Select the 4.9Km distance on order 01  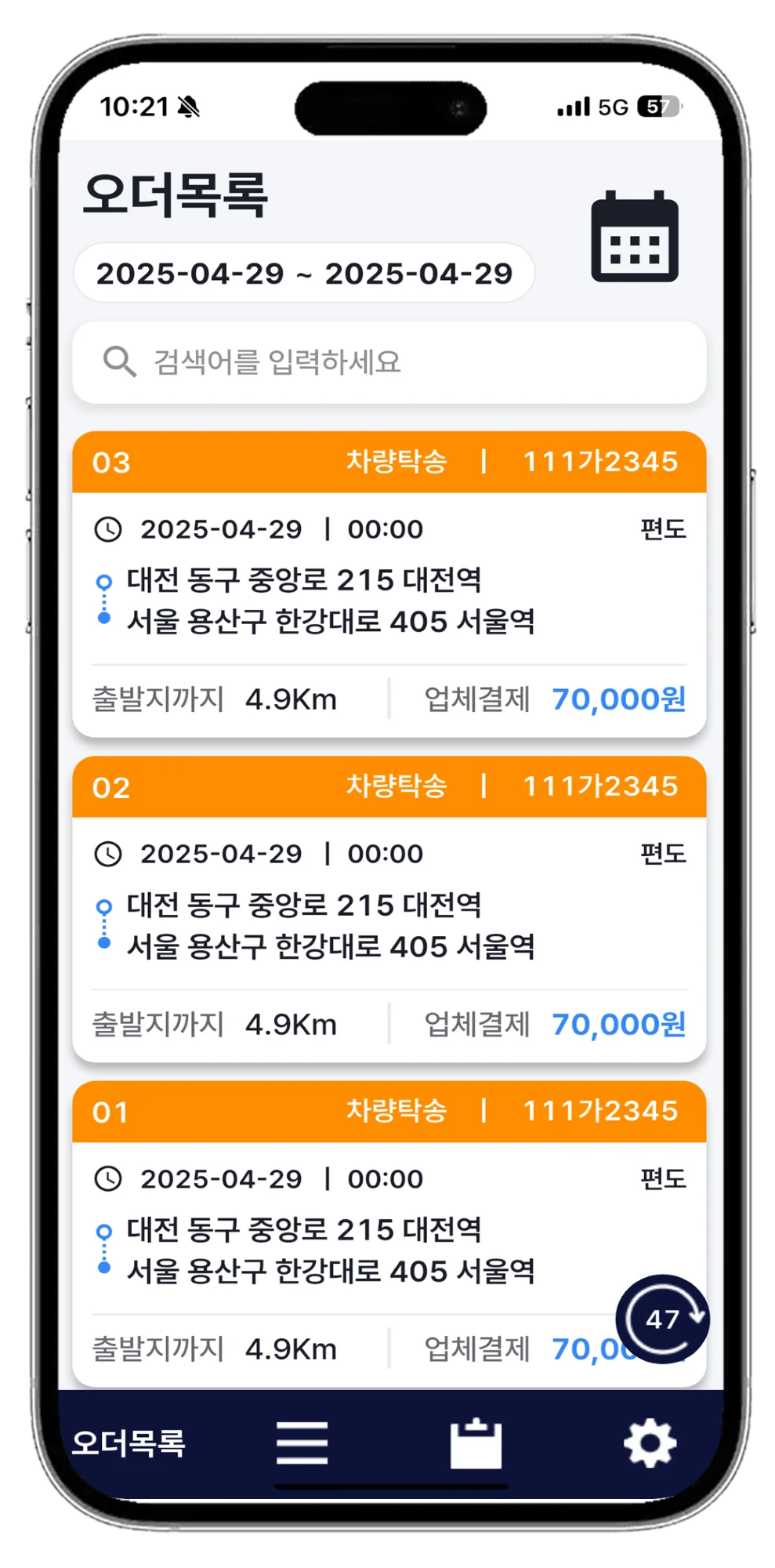292,1348
